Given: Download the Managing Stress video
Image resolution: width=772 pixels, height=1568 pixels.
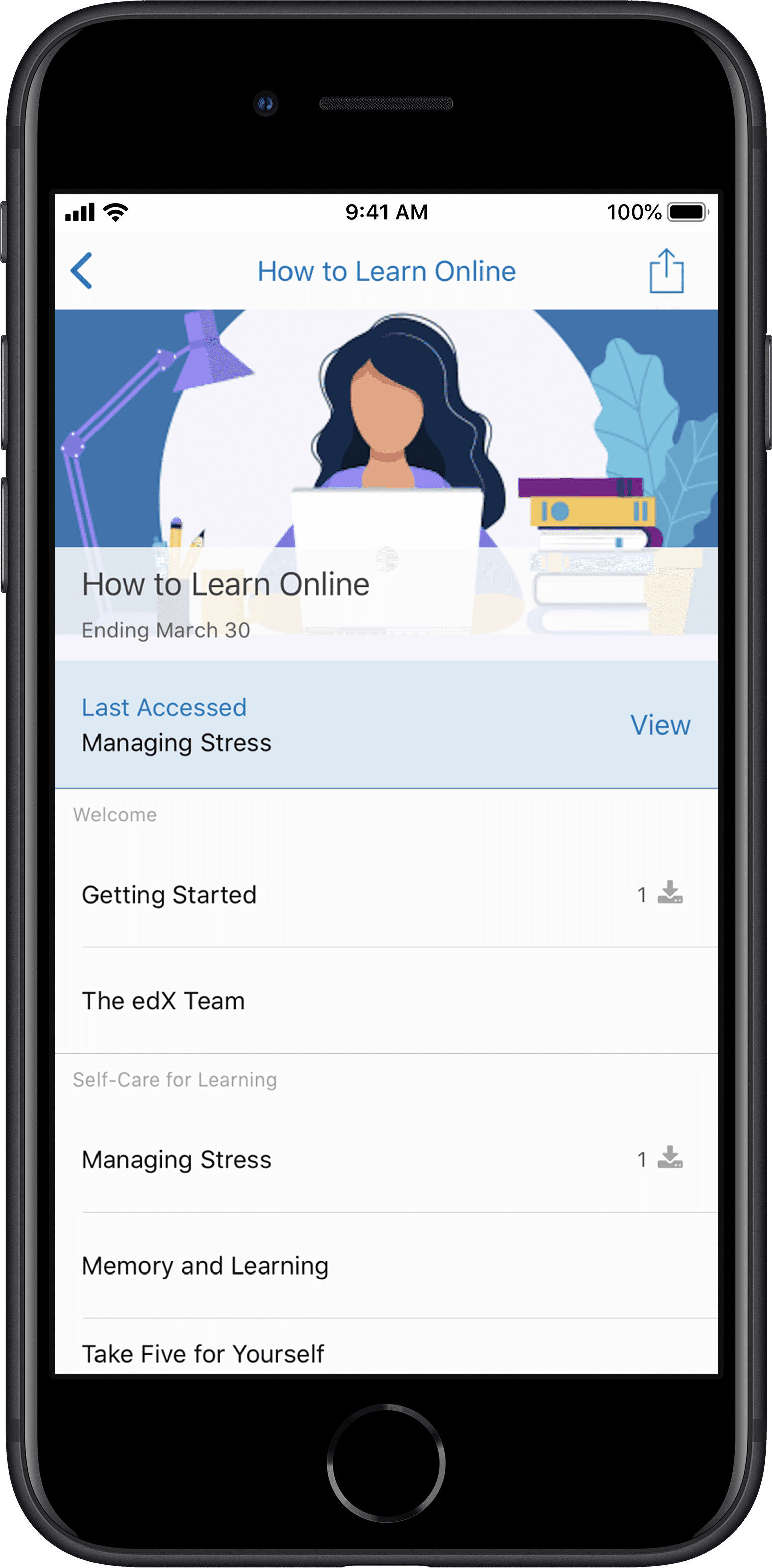Looking at the screenshot, I should click(669, 1158).
